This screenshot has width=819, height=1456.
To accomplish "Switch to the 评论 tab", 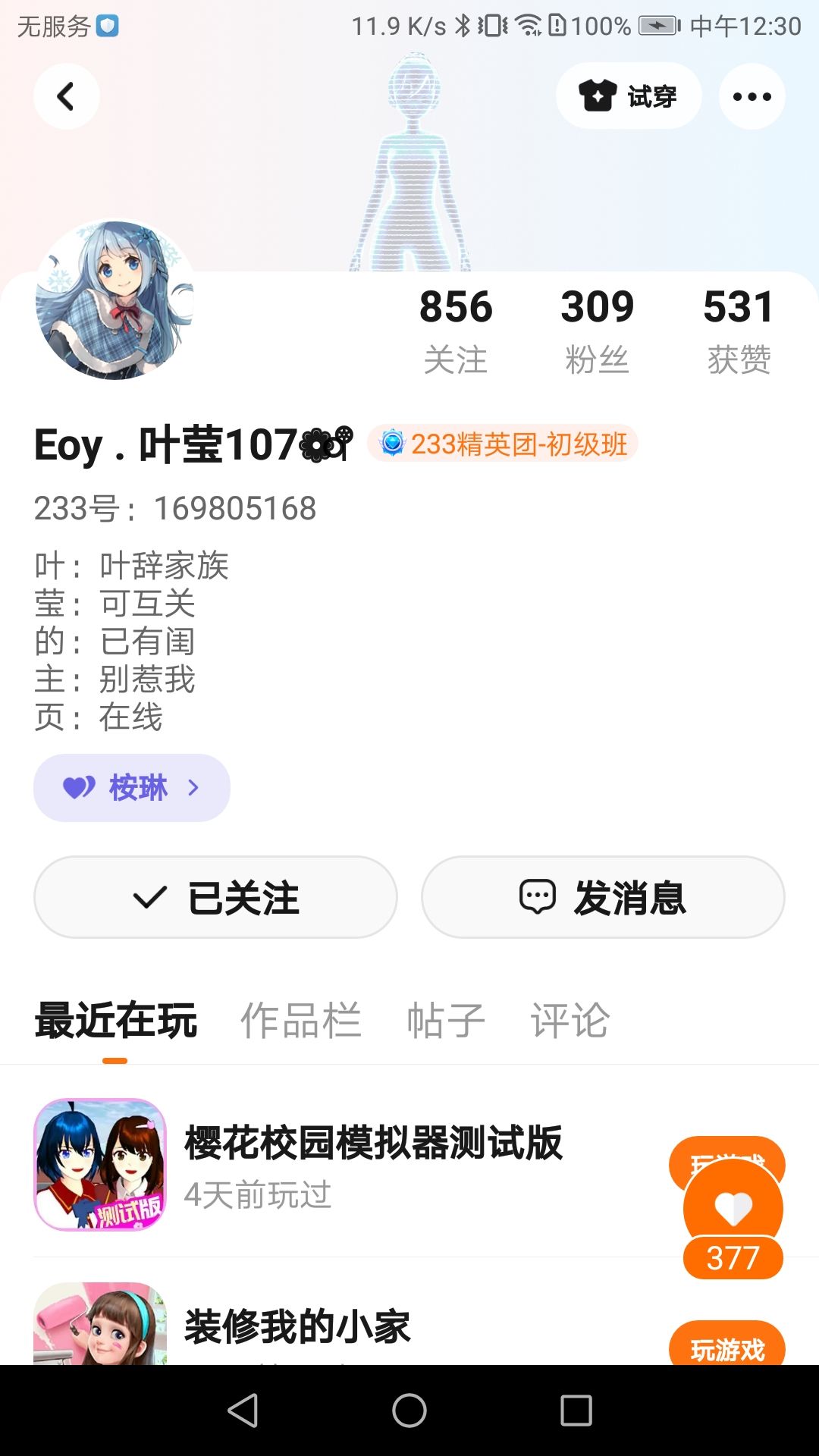I will point(570,1020).
